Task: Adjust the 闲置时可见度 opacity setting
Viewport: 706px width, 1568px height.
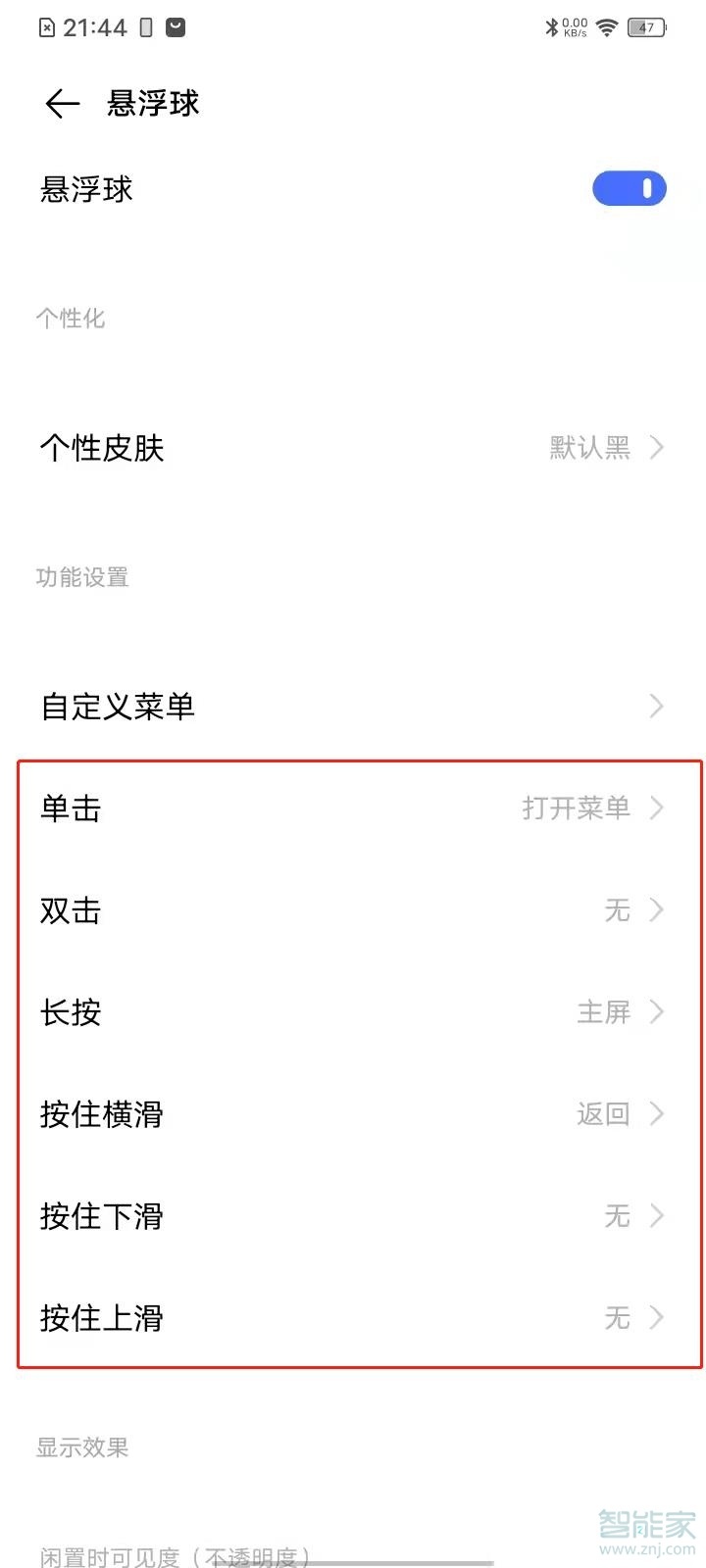Action: point(176,1553)
